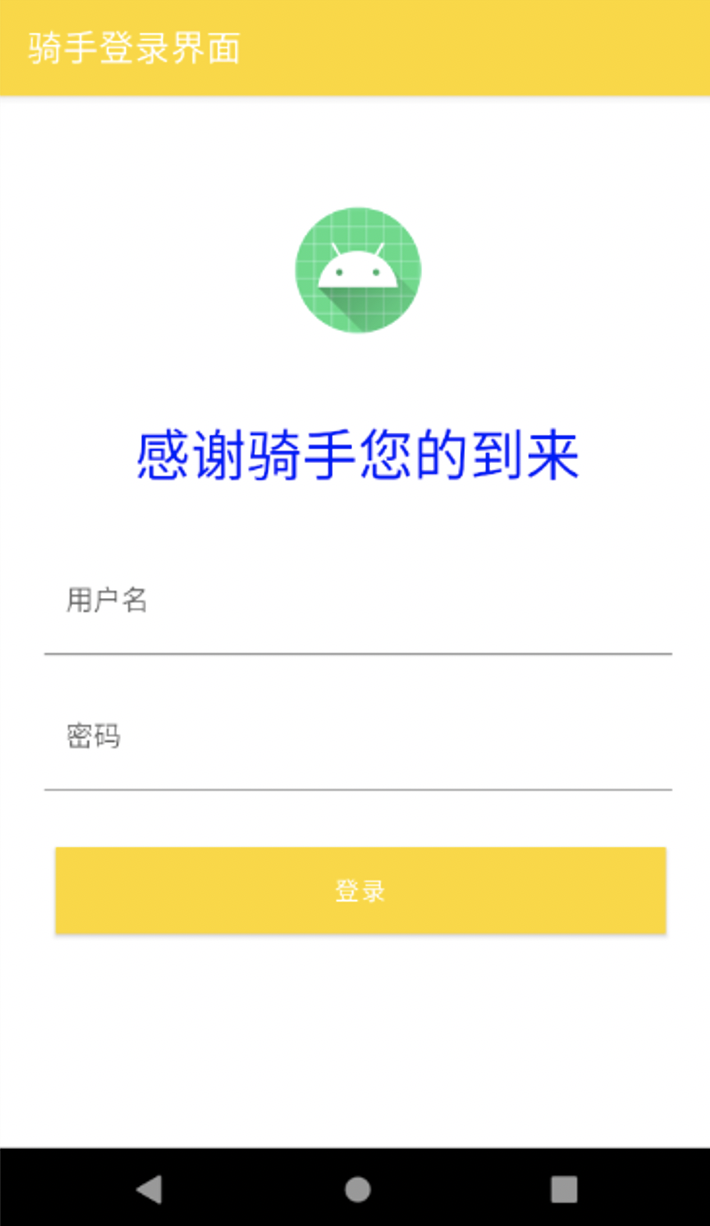Return to the home screen
This screenshot has width=710, height=1226.
click(357, 1188)
